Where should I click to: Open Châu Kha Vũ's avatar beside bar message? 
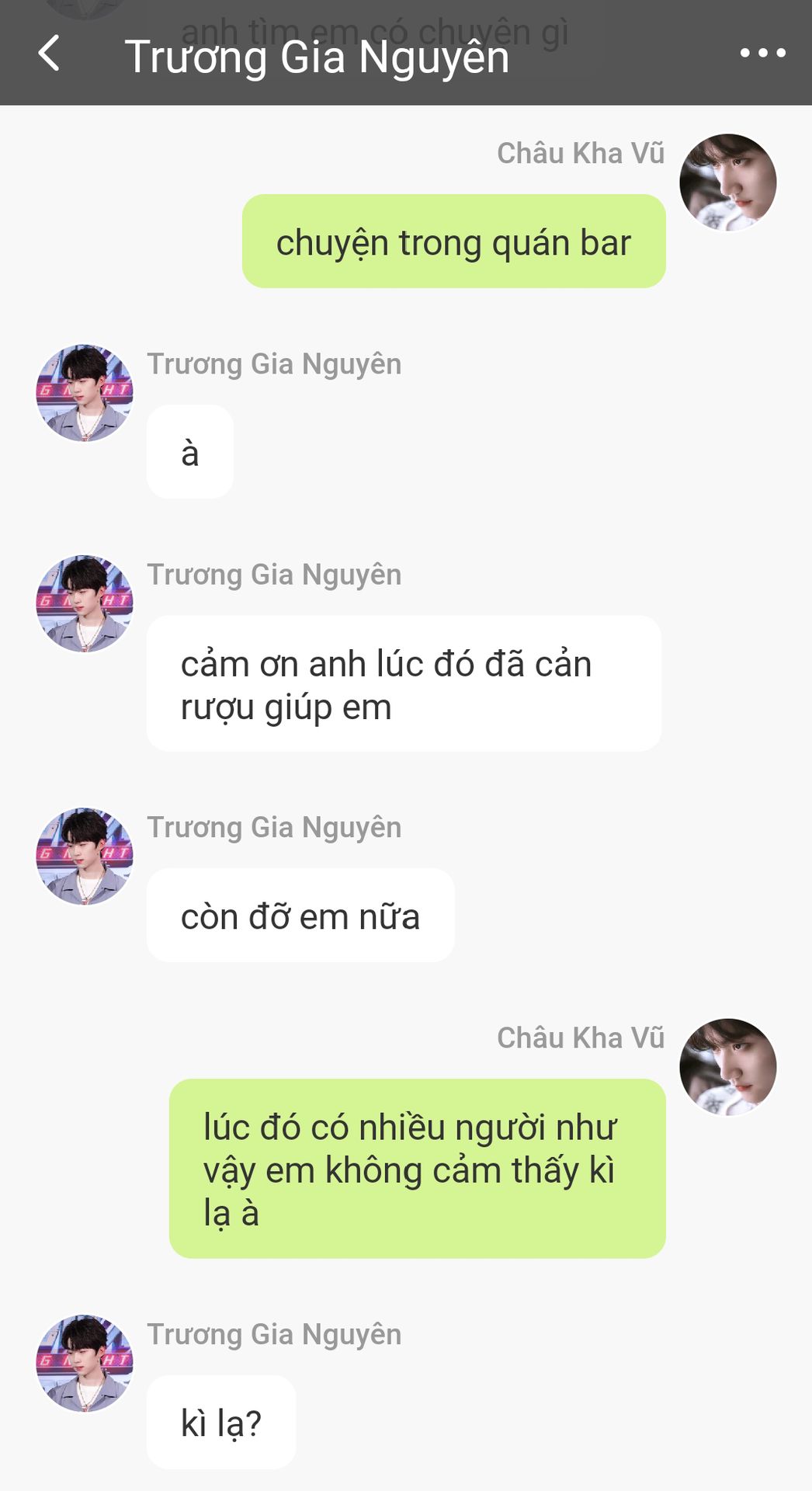click(727, 182)
